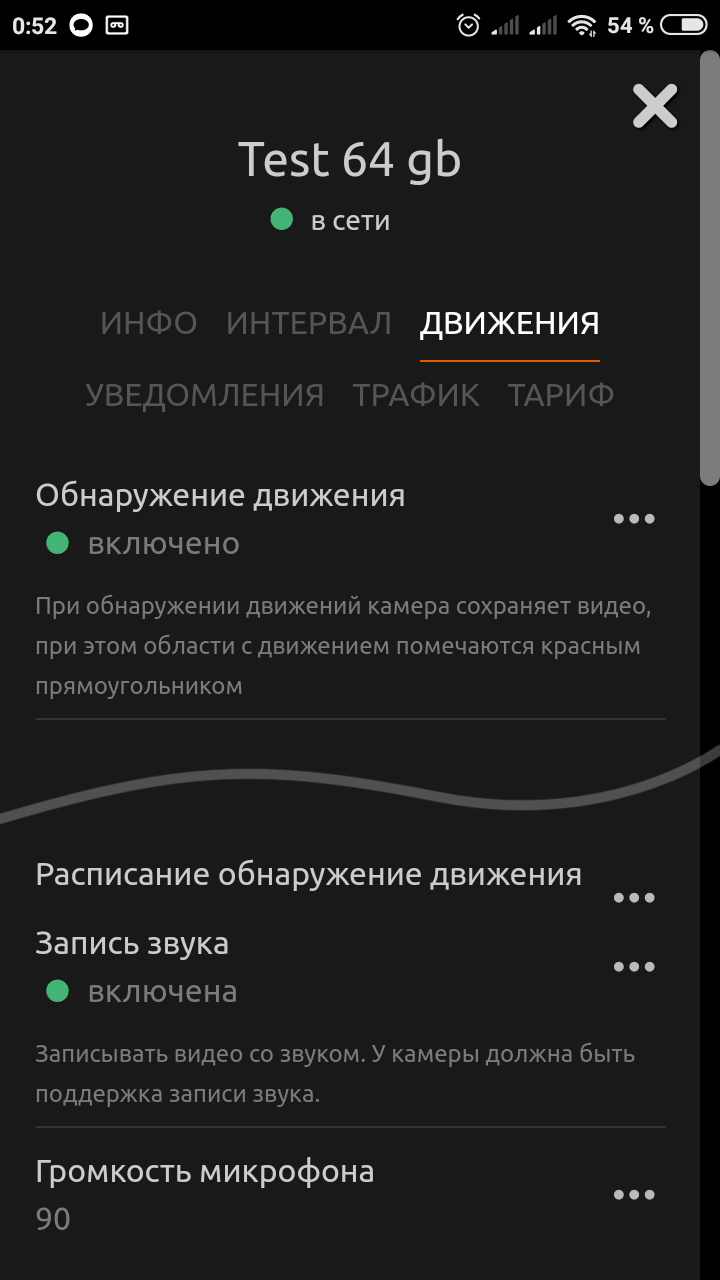Open options menu for Обнаружение движения
This screenshot has height=1280, width=720.
[634, 518]
